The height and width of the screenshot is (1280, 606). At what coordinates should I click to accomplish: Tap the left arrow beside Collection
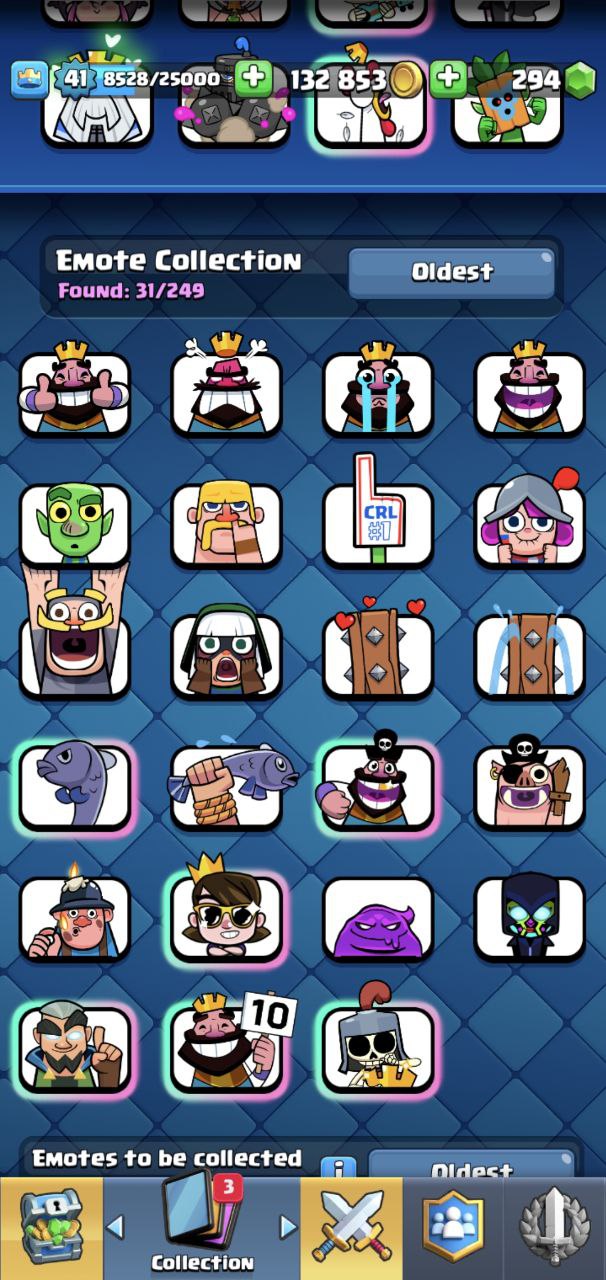click(116, 1226)
